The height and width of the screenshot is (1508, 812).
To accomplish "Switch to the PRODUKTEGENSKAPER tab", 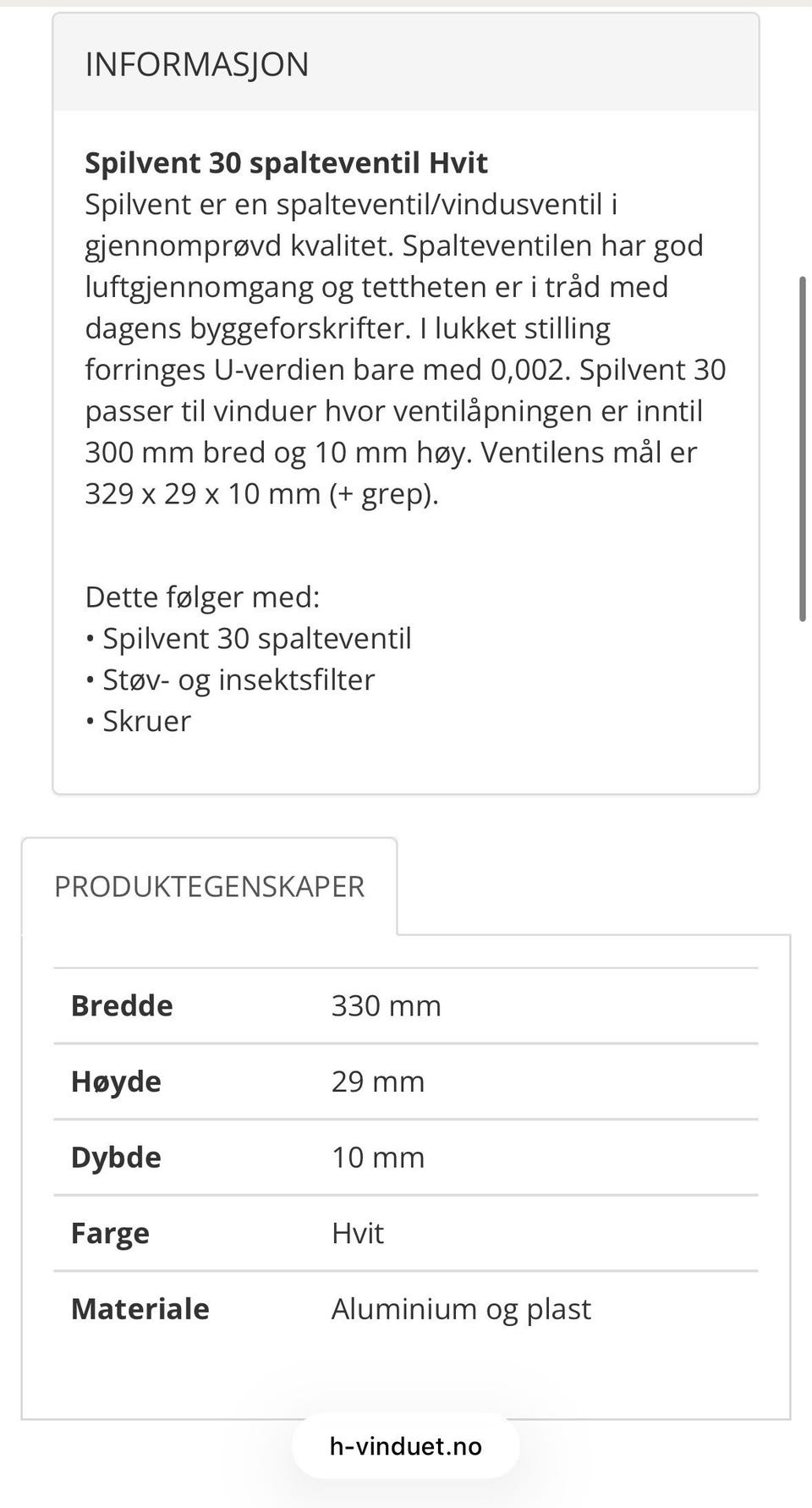I will point(208,887).
